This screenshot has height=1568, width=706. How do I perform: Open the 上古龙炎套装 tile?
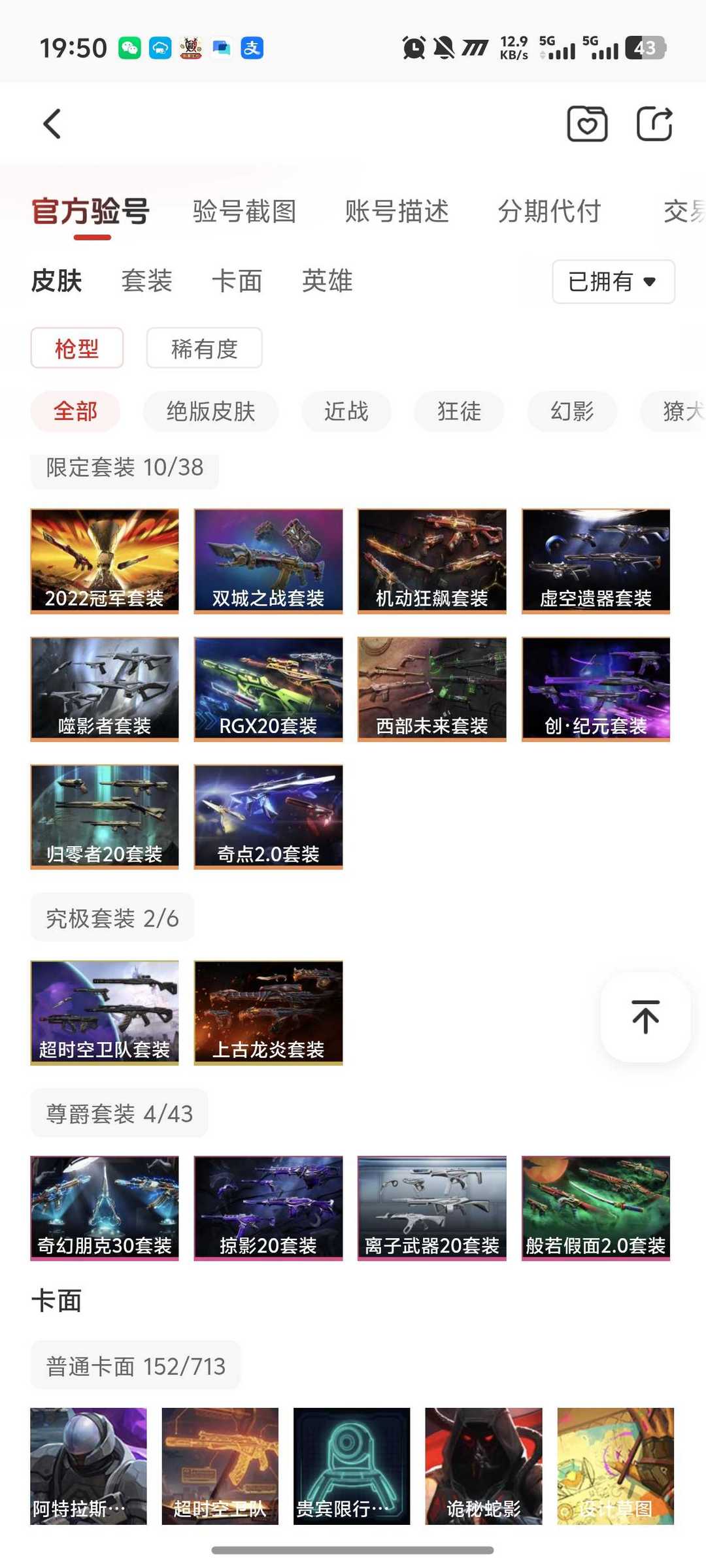pyautogui.click(x=268, y=1012)
